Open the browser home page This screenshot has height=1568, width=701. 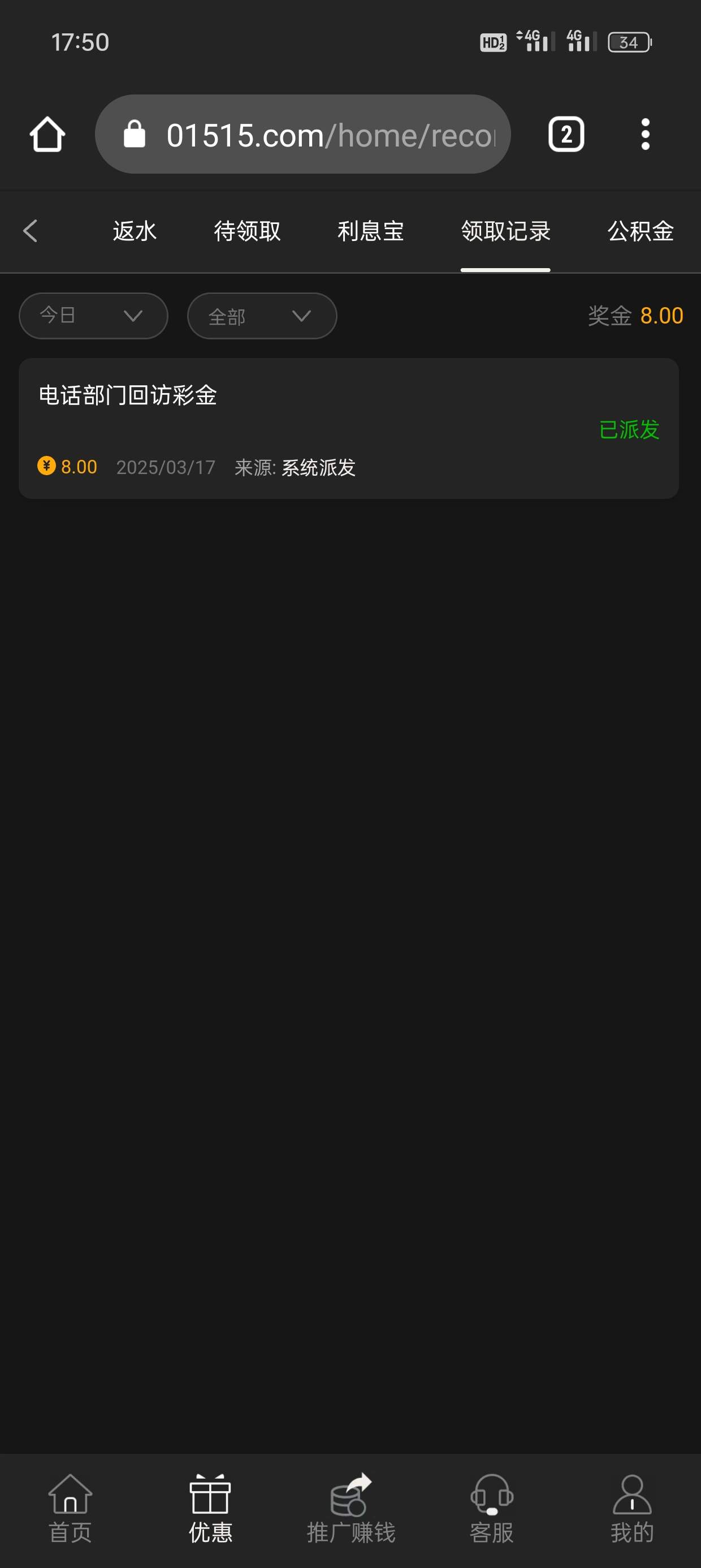[x=47, y=135]
